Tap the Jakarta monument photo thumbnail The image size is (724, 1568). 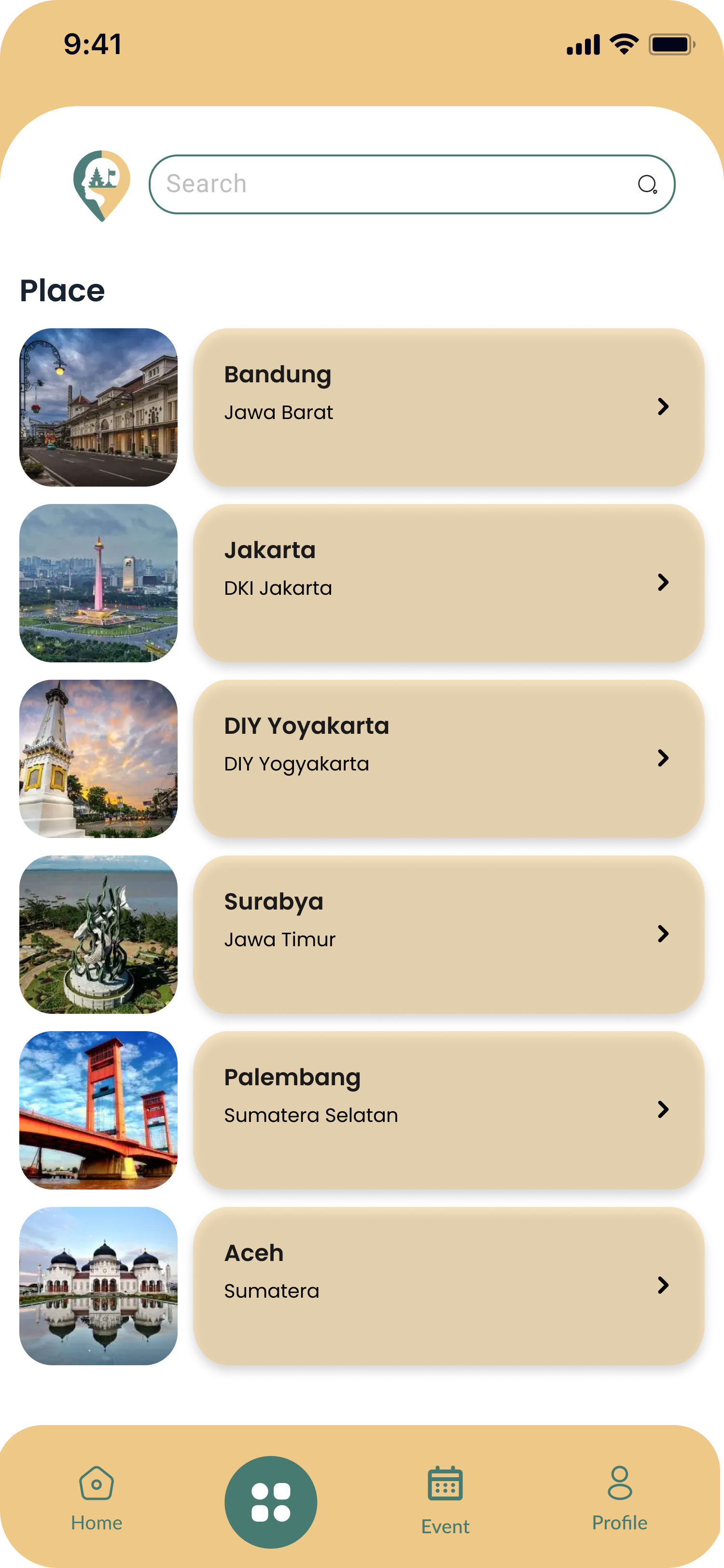[x=98, y=583]
